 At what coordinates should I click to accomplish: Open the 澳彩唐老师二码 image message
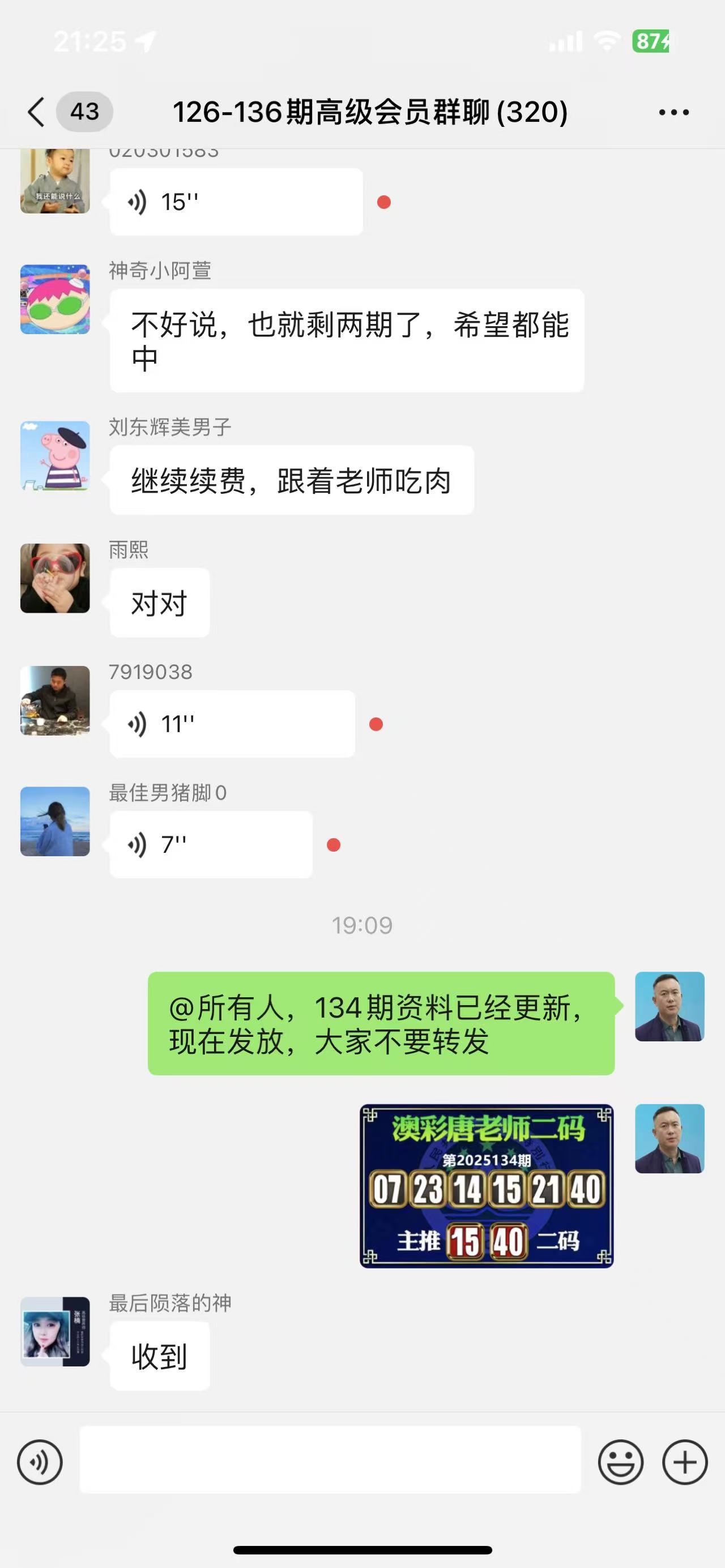[x=486, y=1185]
